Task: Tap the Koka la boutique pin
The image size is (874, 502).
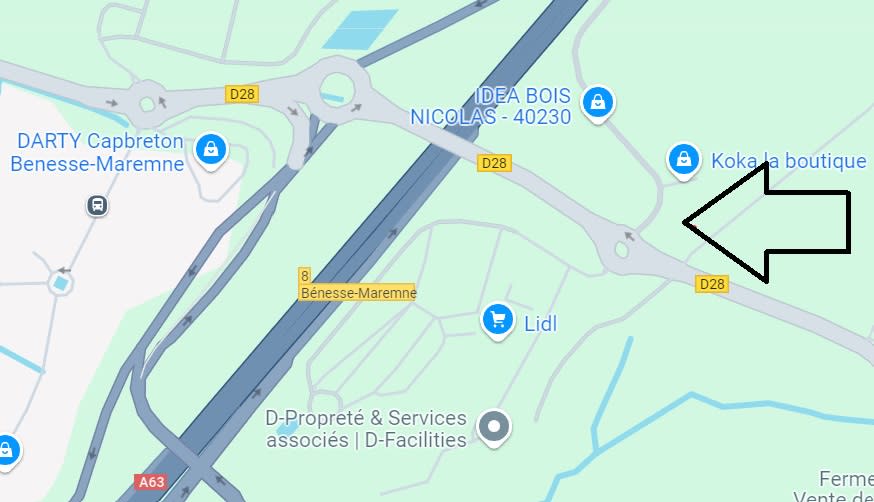Action: [x=683, y=158]
